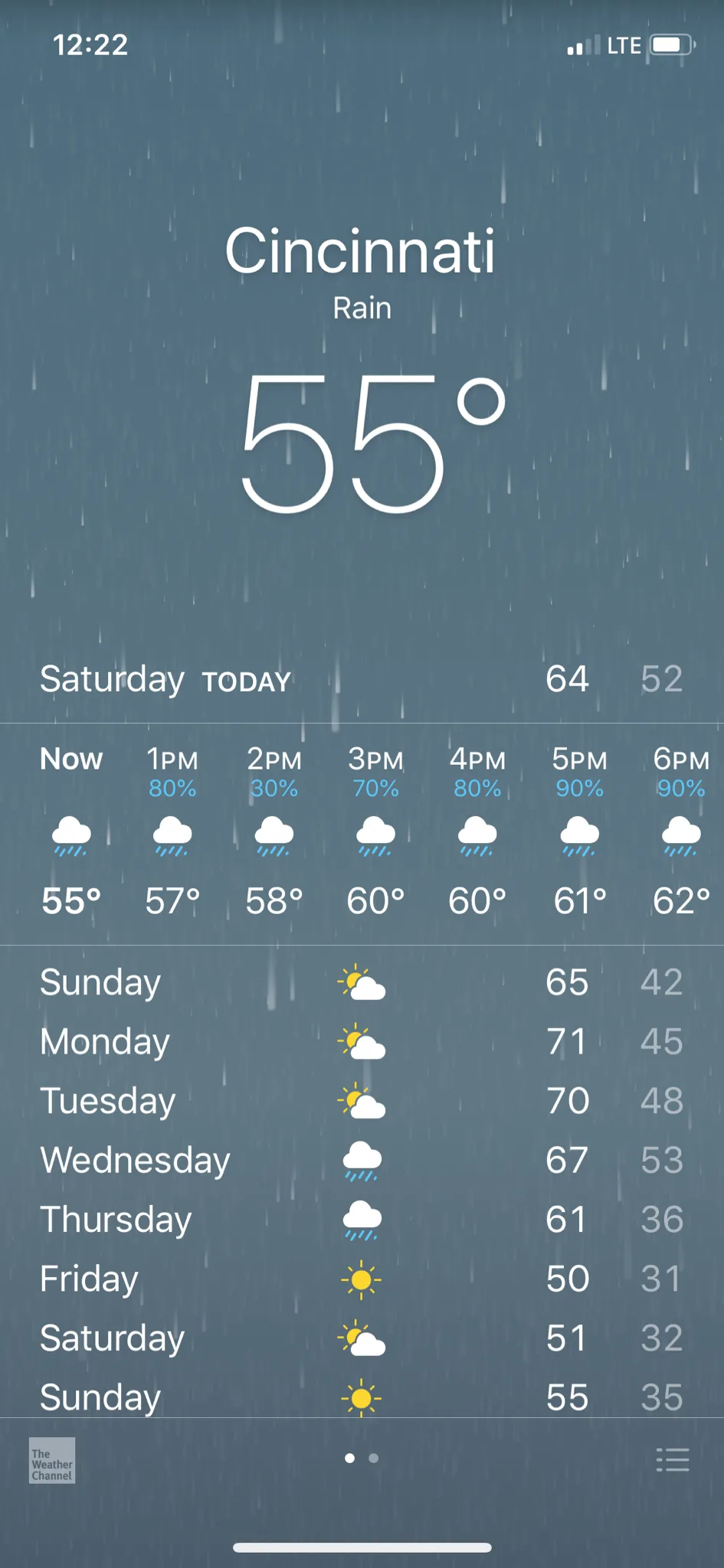Open The Weather Channel link

click(52, 1461)
